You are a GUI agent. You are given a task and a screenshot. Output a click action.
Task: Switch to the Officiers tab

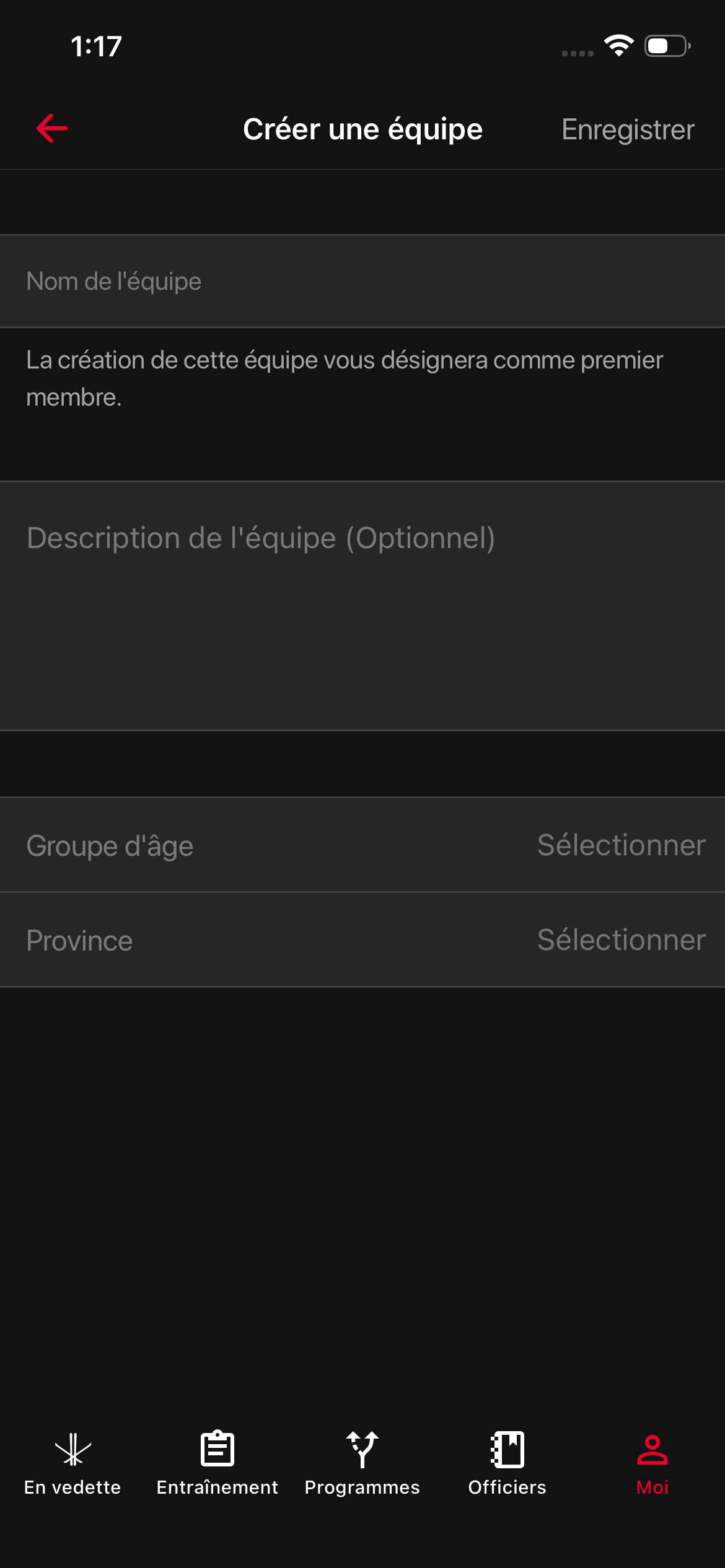[507, 1464]
